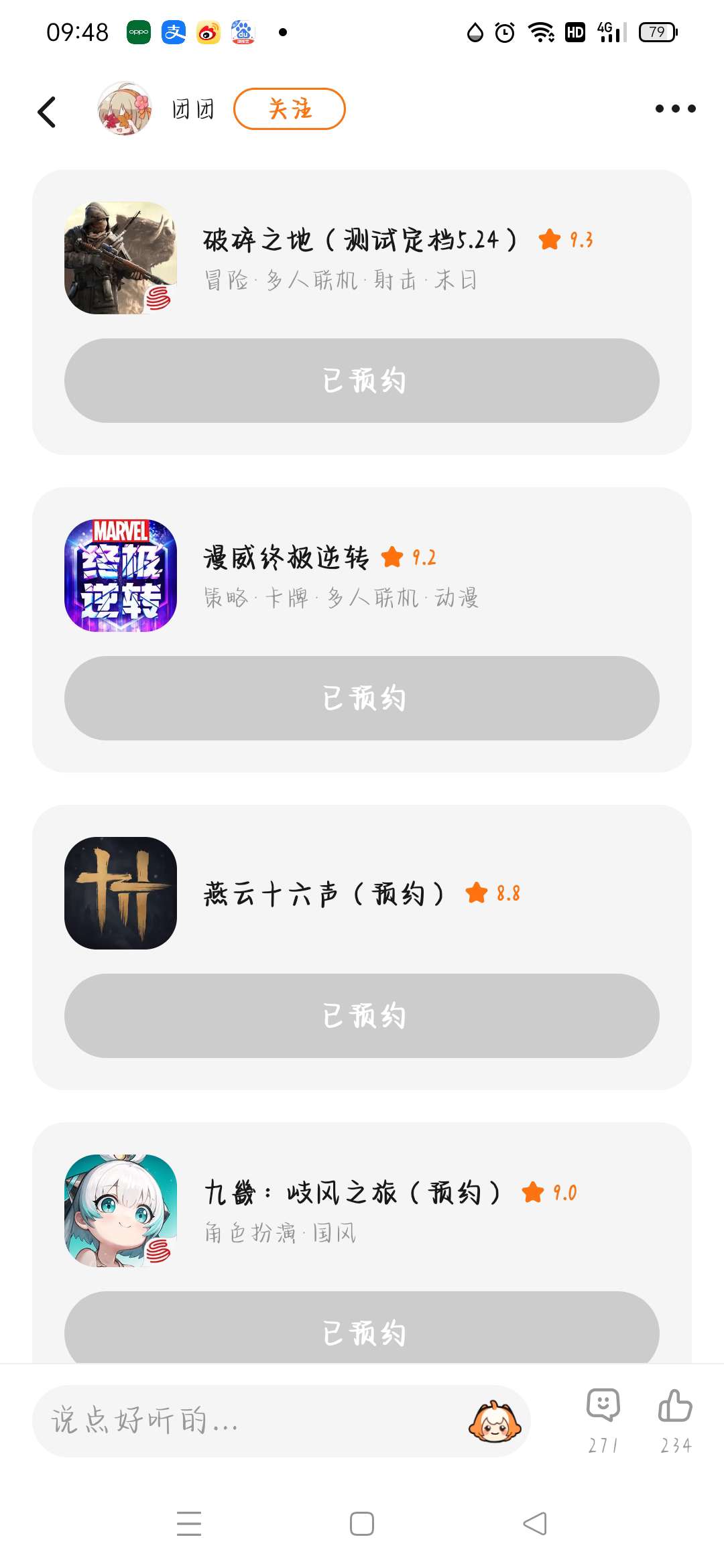The width and height of the screenshot is (724, 1568).
Task: Open the 漫威终极逆转 game card
Action: [362, 576]
